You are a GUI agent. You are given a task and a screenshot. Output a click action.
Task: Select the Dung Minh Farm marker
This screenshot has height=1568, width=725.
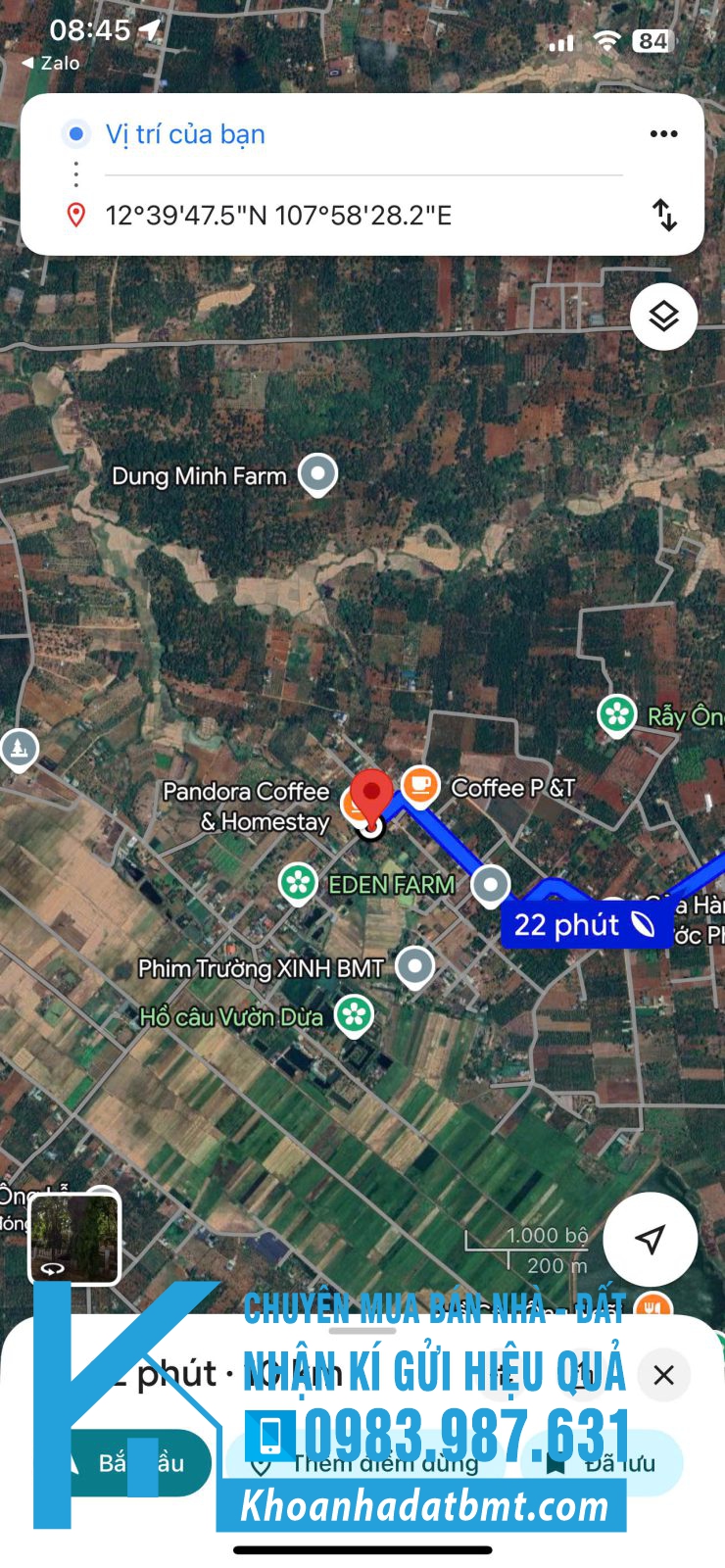pos(317,474)
